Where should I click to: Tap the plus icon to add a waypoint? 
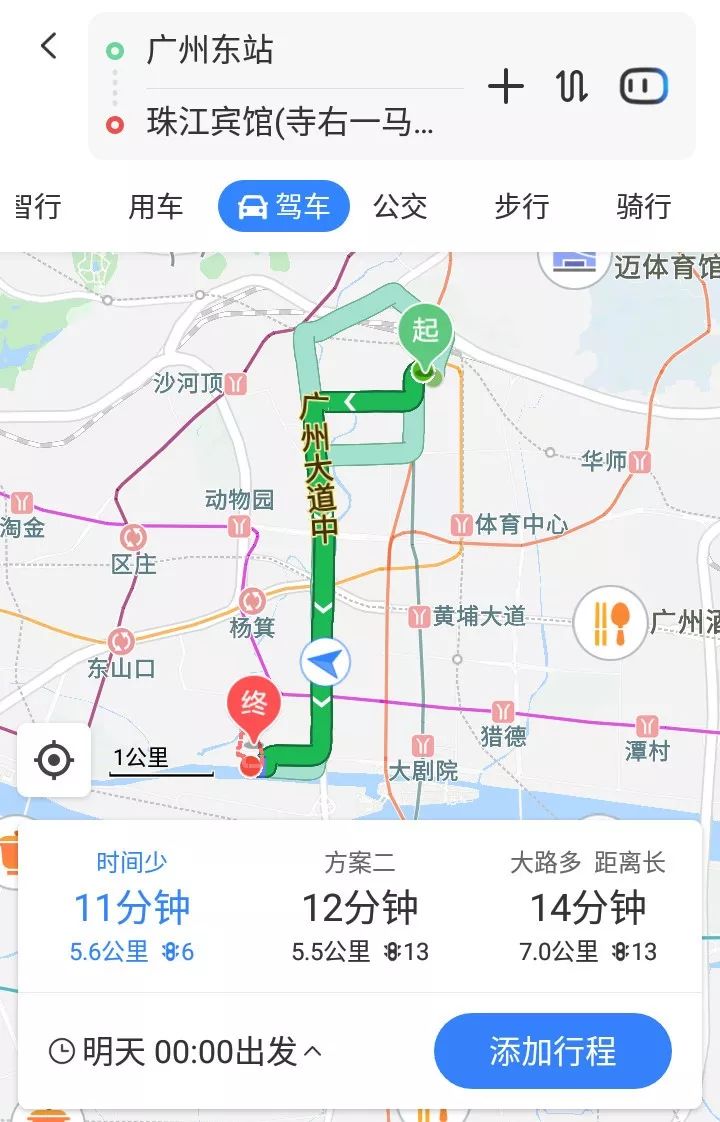[x=506, y=87]
